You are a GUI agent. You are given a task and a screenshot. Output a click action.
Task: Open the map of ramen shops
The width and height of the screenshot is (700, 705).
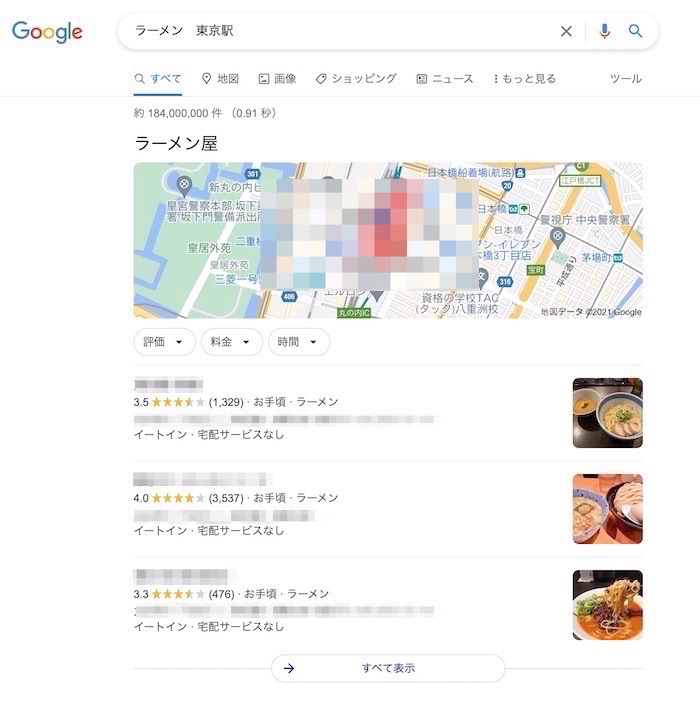coord(388,240)
